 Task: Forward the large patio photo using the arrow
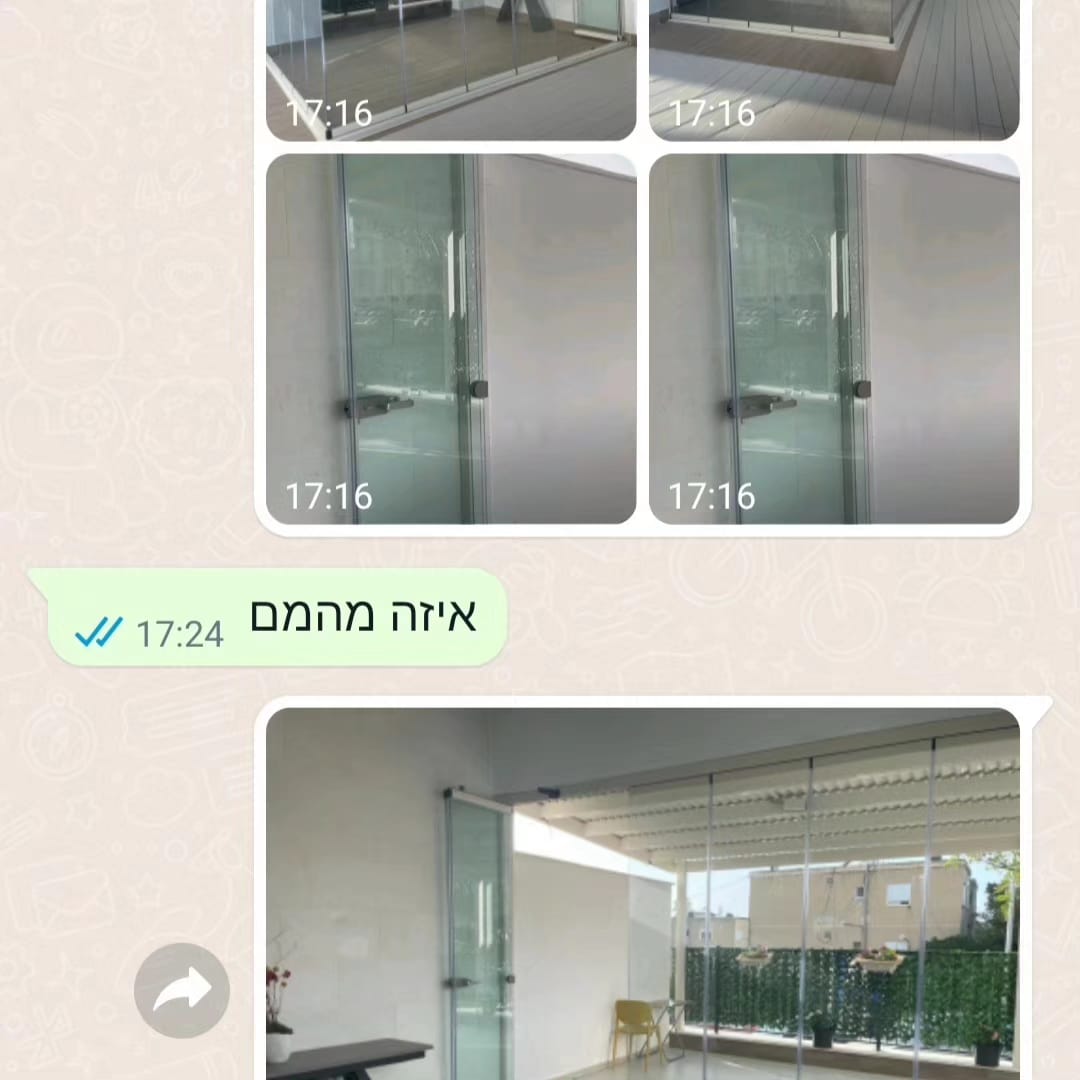coord(182,990)
